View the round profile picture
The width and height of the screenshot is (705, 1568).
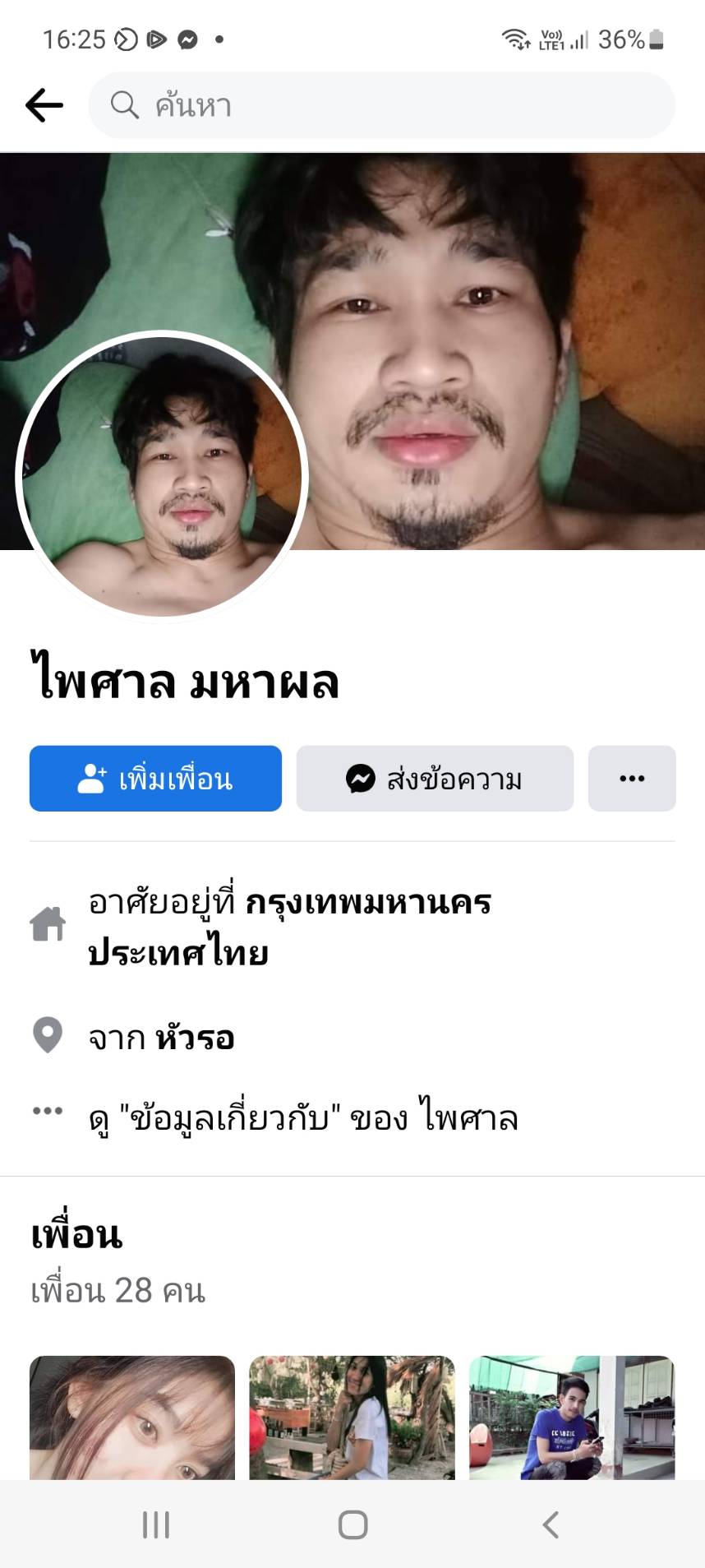(x=162, y=476)
